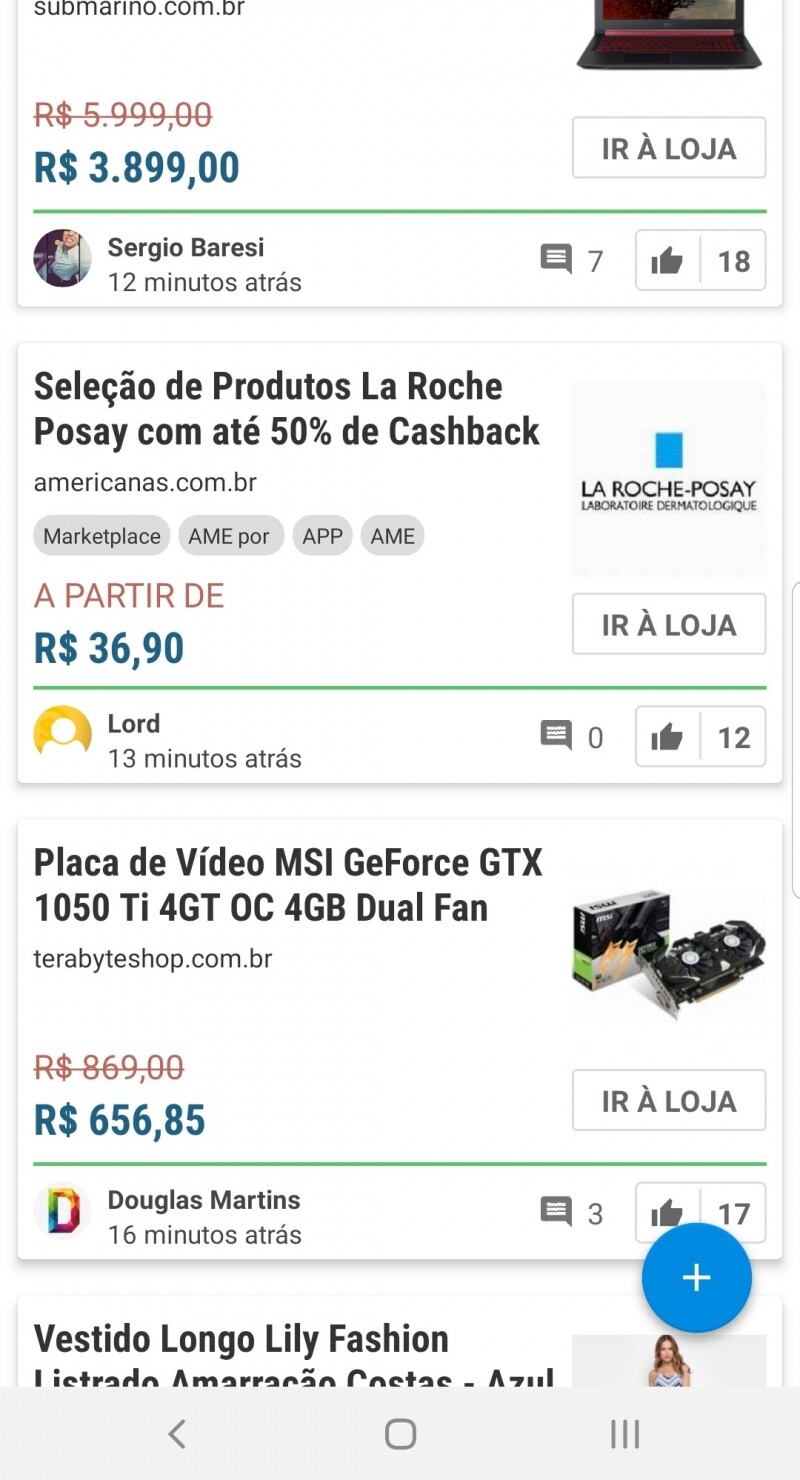800x1480 pixels.
Task: View Douglas Martins' profile
Action: [63, 1212]
